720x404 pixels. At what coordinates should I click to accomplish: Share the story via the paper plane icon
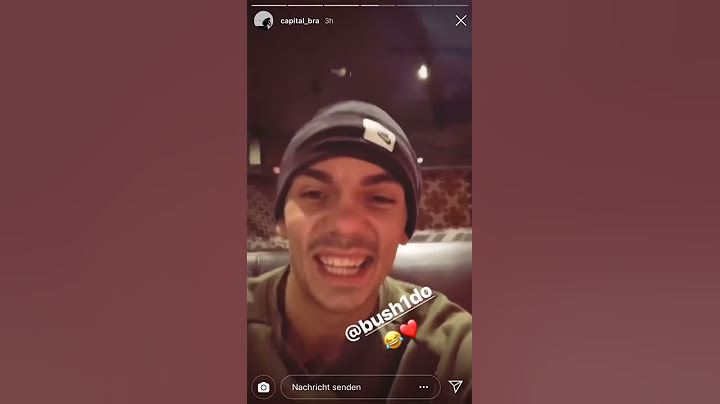coord(455,386)
